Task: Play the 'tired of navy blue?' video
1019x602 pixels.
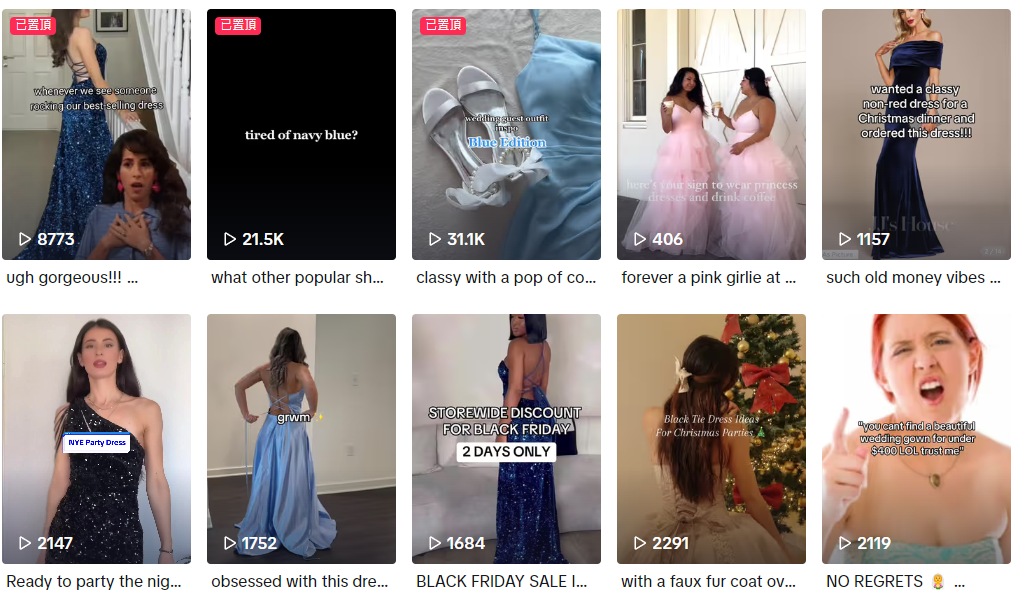Action: click(301, 135)
